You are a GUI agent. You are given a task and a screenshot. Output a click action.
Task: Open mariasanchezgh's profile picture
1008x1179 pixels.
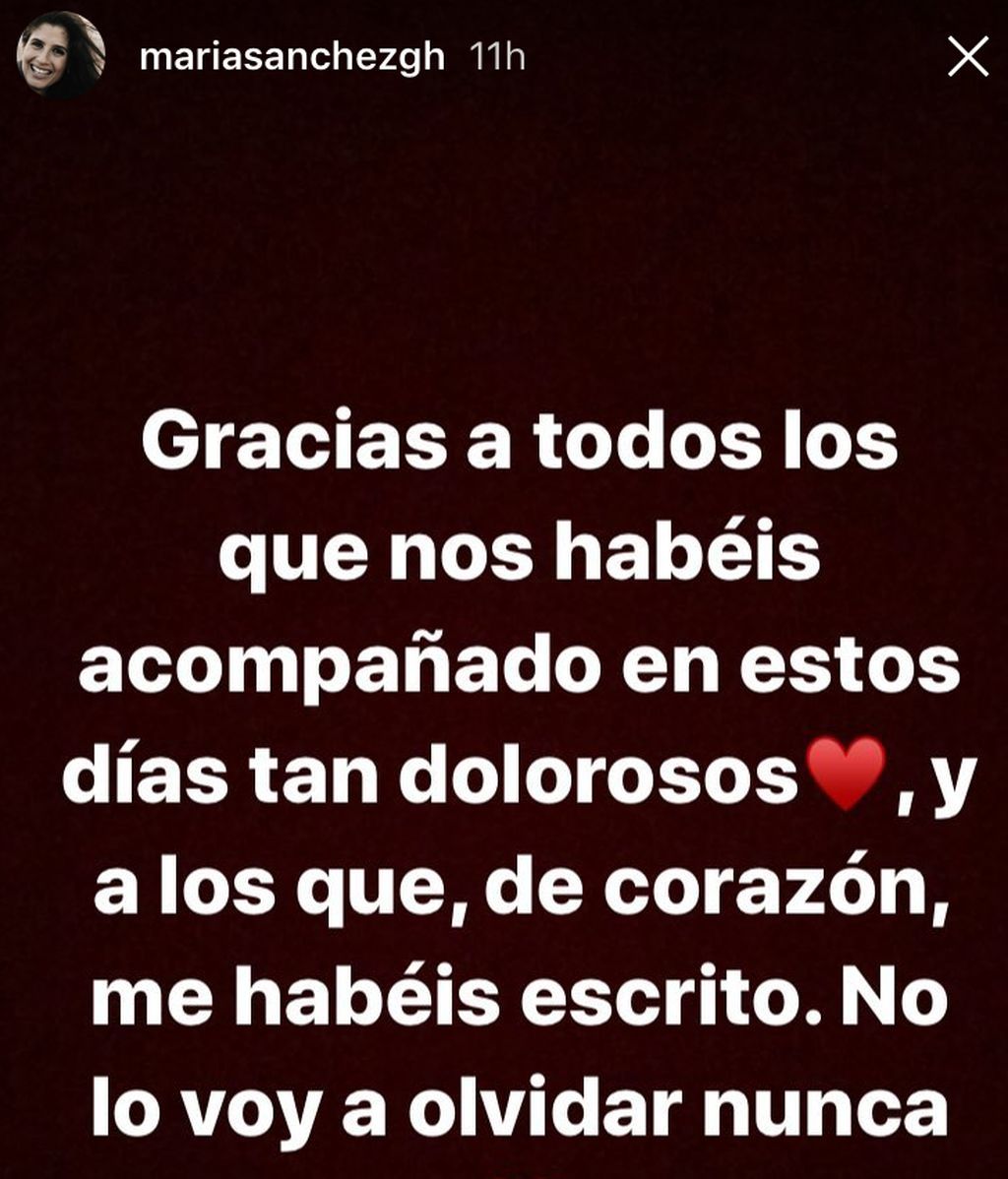[x=60, y=55]
